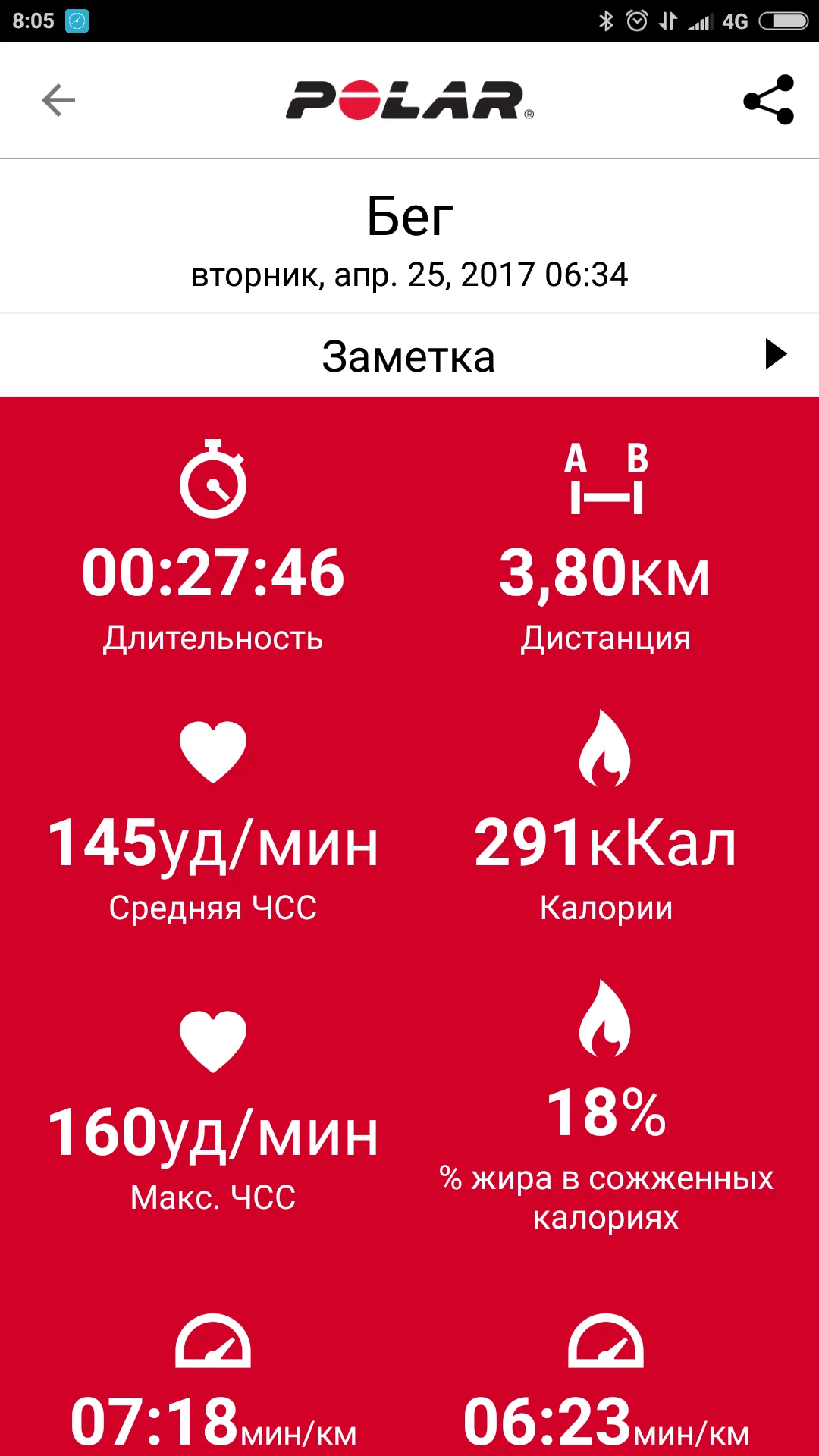Go back using the arrow
The height and width of the screenshot is (1456, 819).
(x=58, y=100)
